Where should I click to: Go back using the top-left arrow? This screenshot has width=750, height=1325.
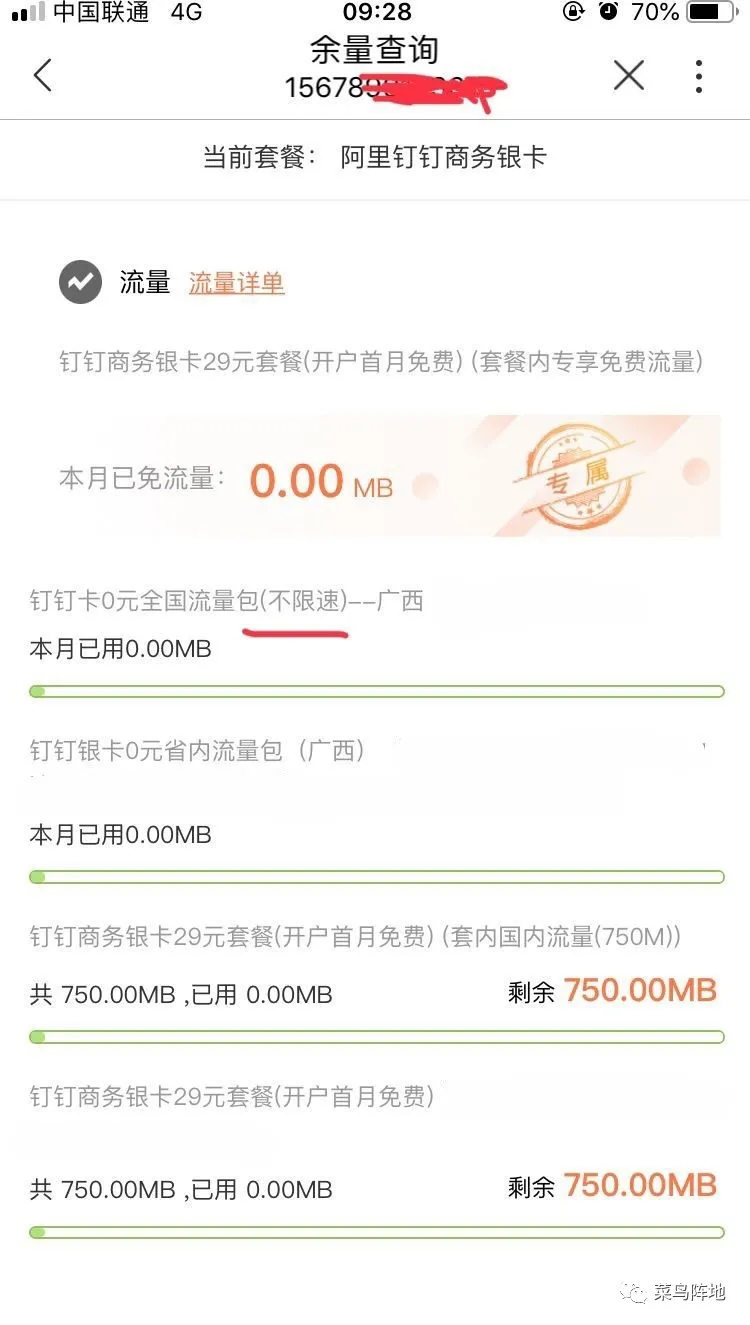(x=42, y=75)
